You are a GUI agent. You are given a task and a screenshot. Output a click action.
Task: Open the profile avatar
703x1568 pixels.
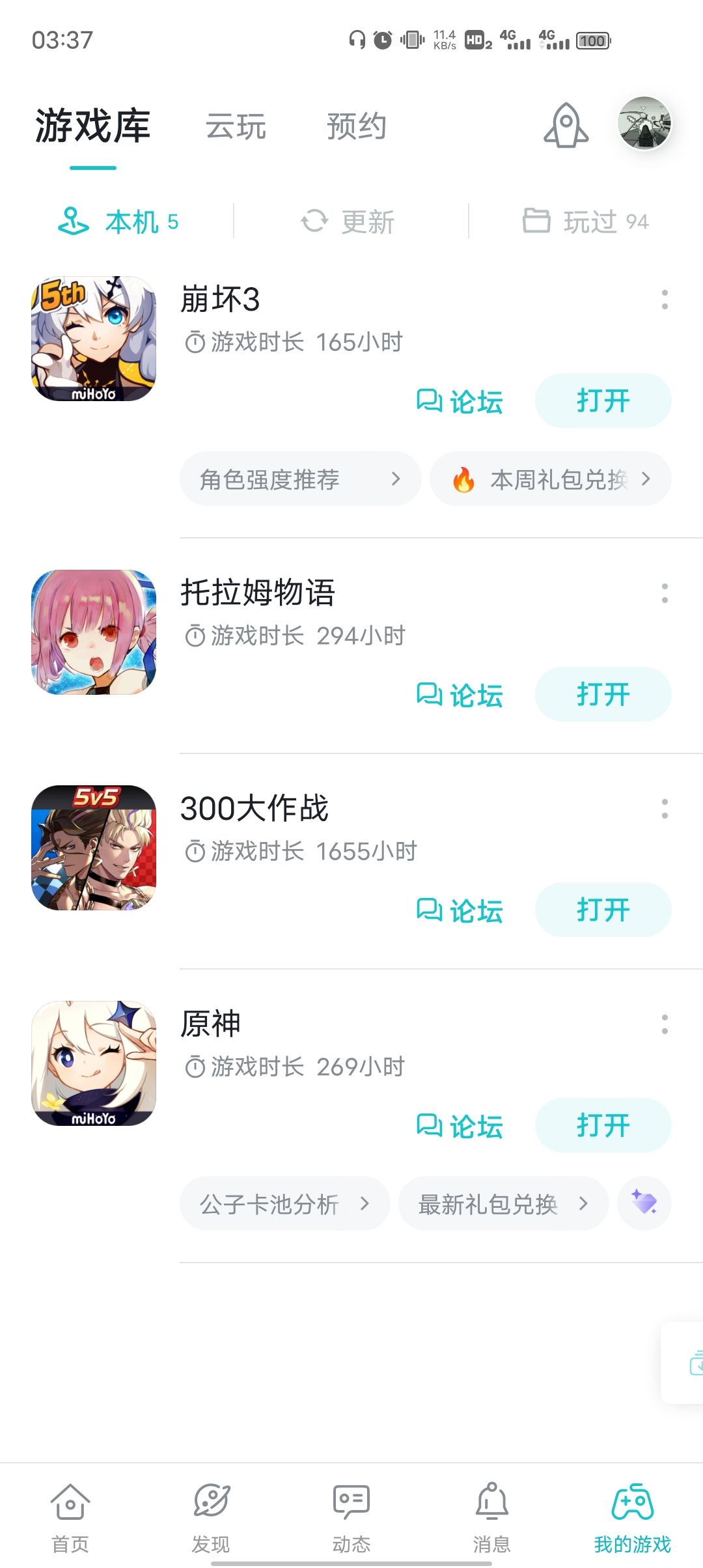click(x=644, y=124)
